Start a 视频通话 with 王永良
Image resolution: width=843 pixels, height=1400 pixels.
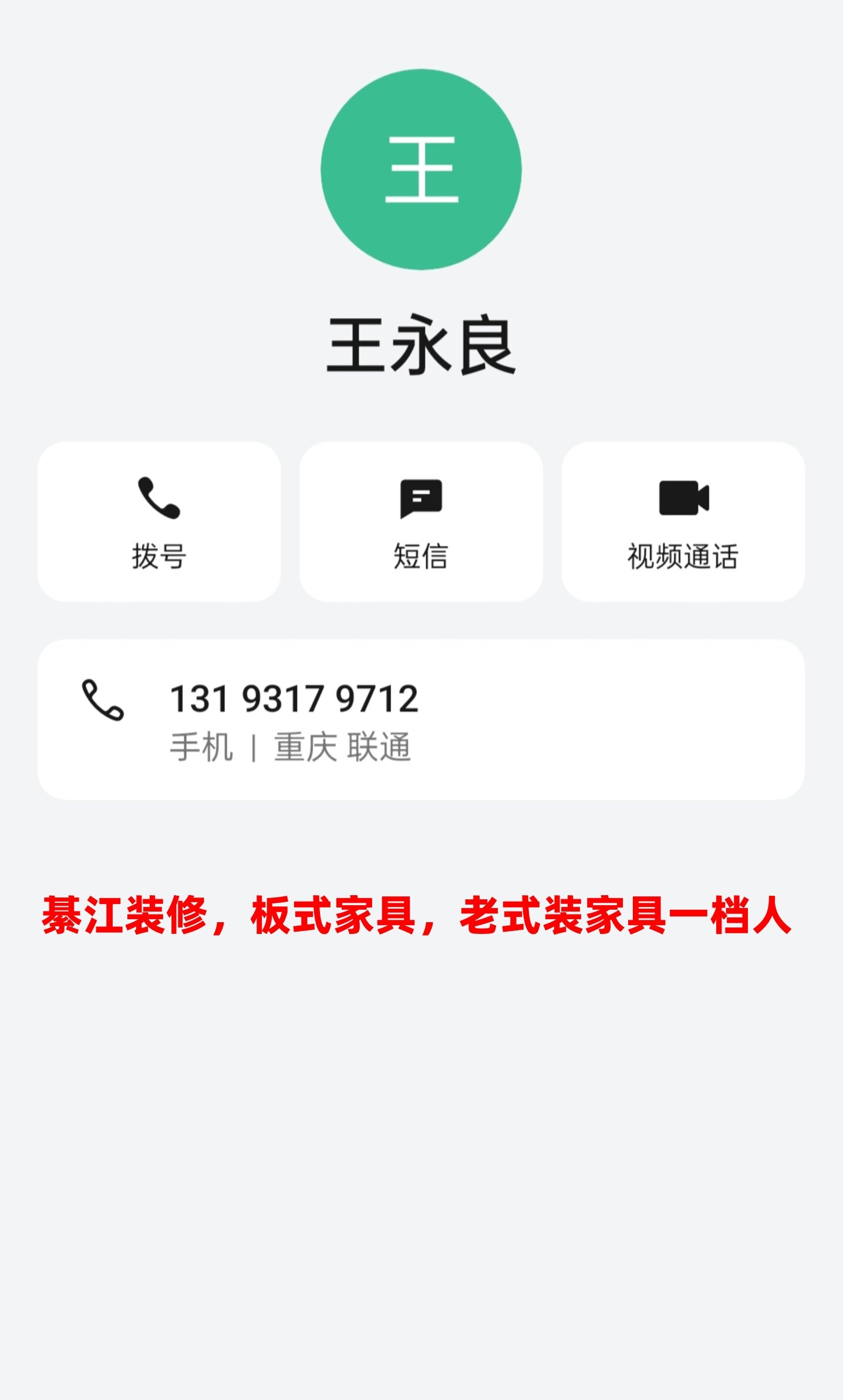[683, 521]
